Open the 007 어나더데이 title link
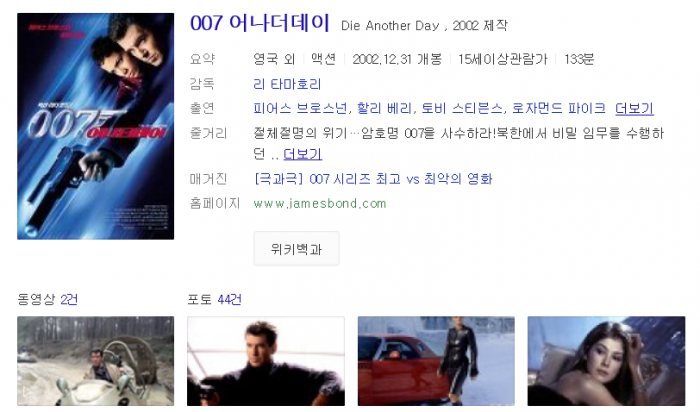Image resolution: width=700 pixels, height=412 pixels. point(259,24)
